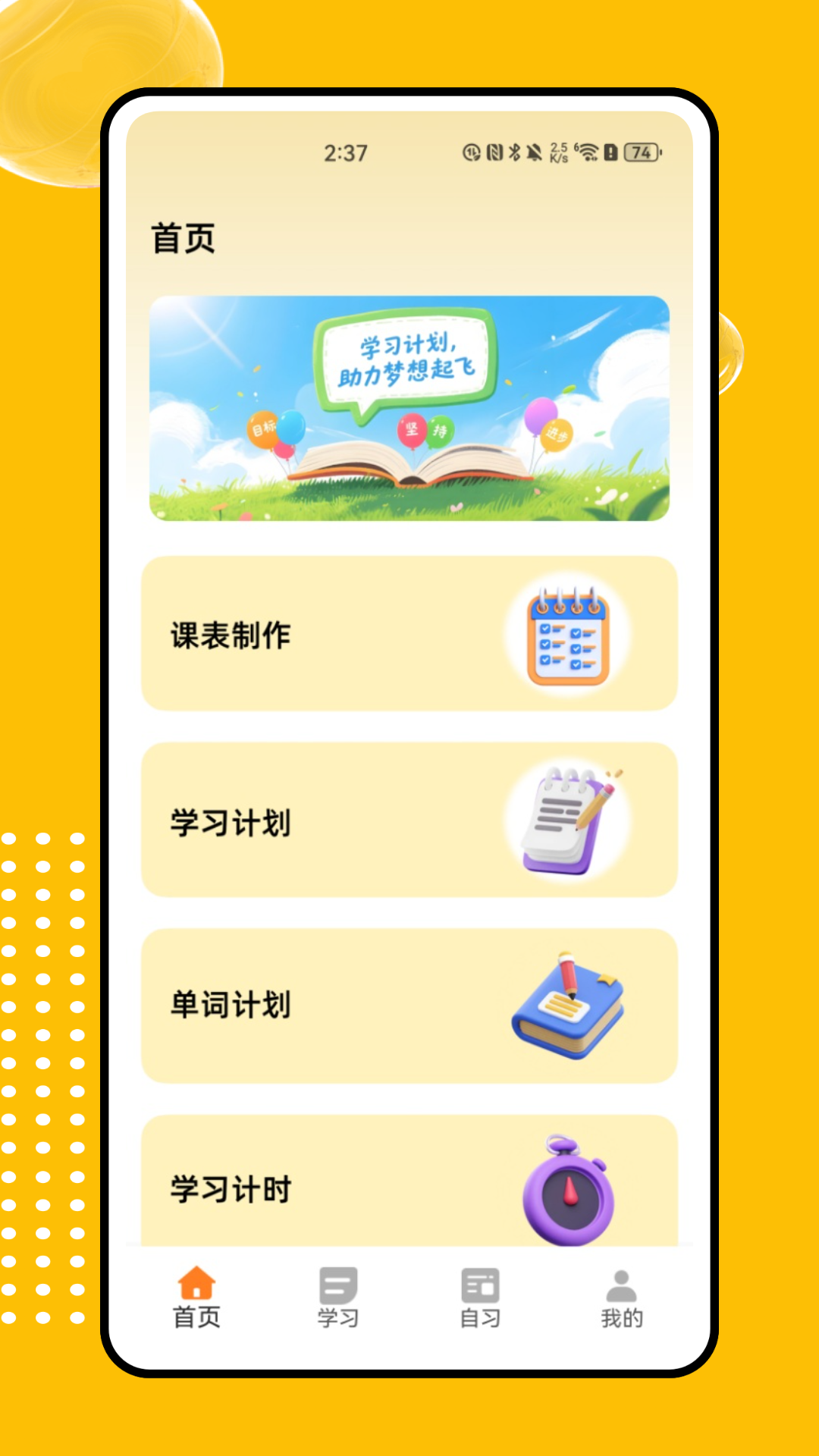Open the 自习 study room icon

point(479,1284)
